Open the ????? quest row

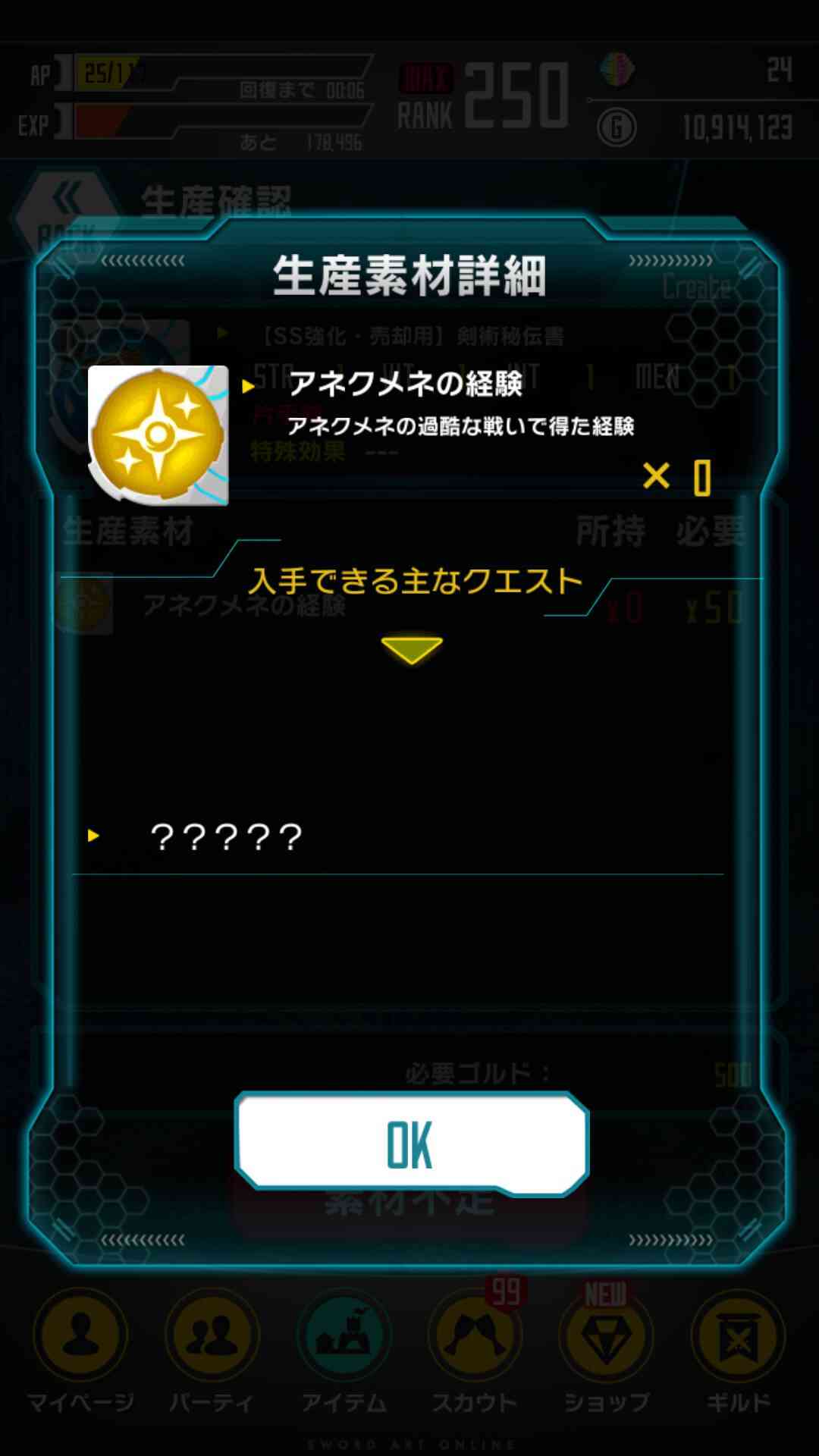pos(398,837)
